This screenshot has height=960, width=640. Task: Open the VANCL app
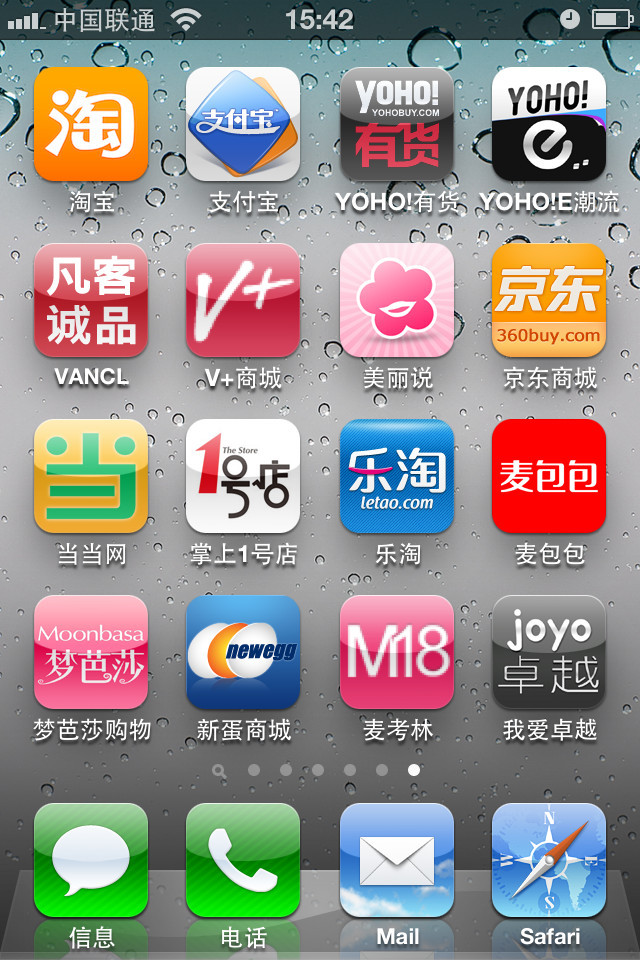(91, 300)
